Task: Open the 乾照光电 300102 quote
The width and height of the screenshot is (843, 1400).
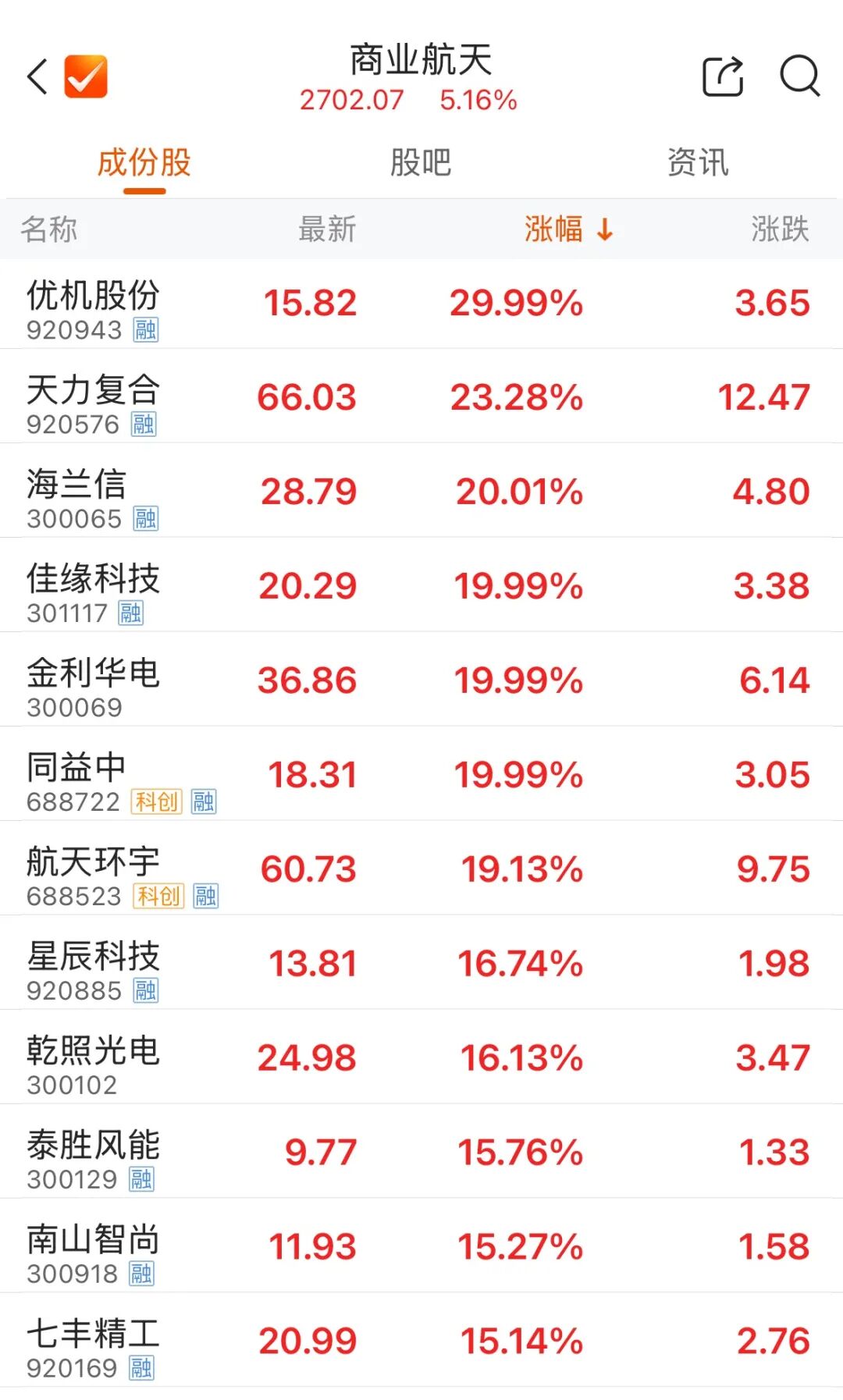Action: coord(421,1057)
